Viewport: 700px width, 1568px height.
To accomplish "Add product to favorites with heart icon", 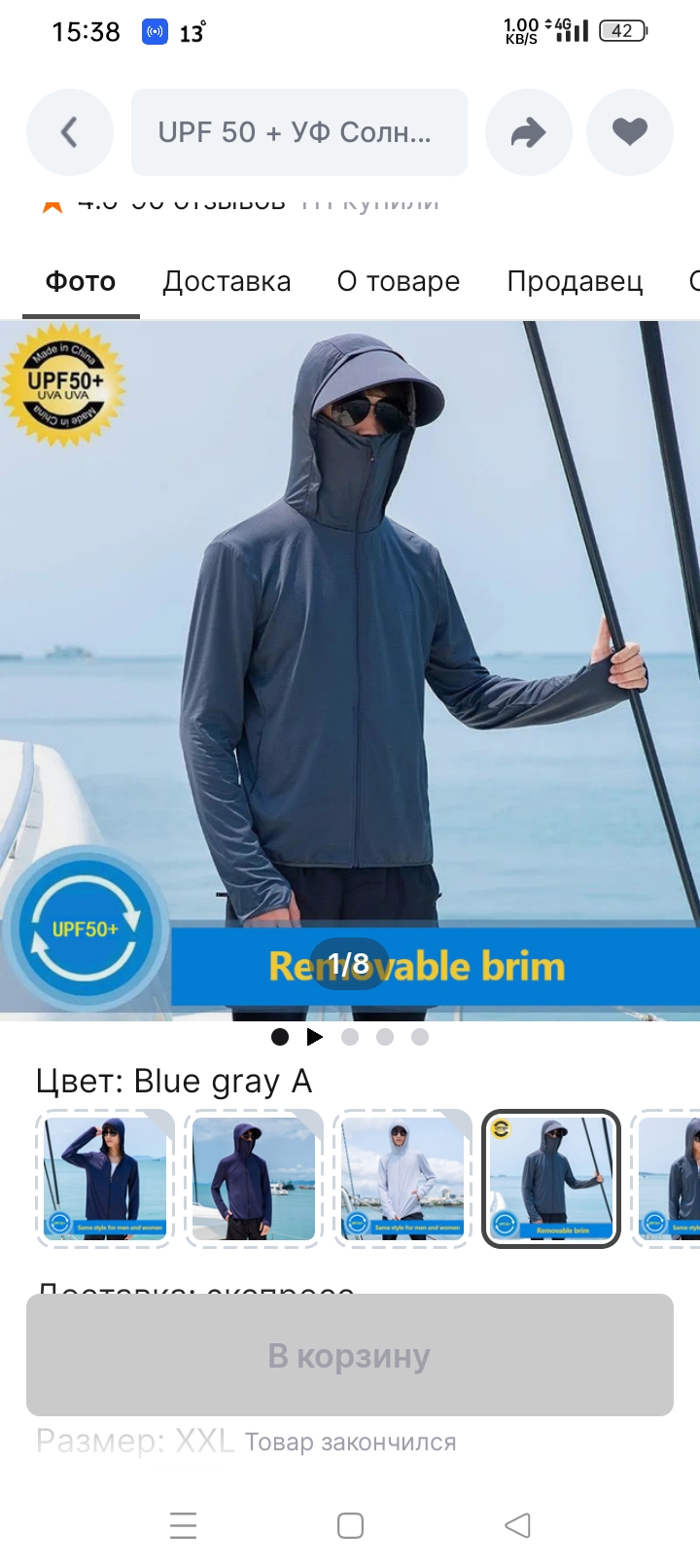I will pos(630,132).
